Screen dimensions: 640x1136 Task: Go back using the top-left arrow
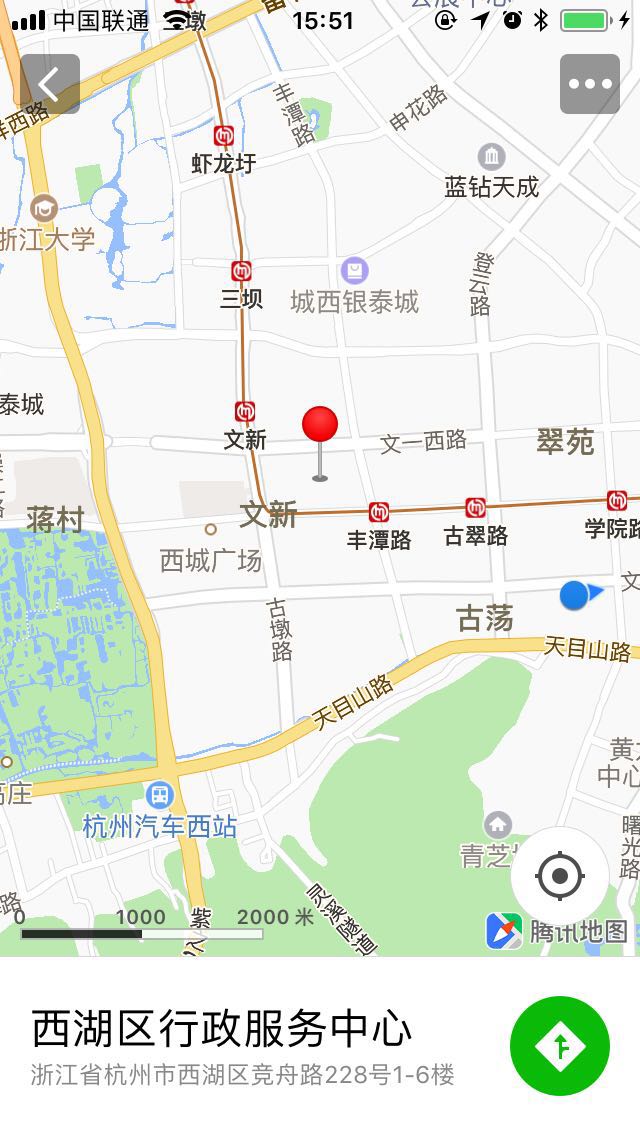[x=49, y=84]
